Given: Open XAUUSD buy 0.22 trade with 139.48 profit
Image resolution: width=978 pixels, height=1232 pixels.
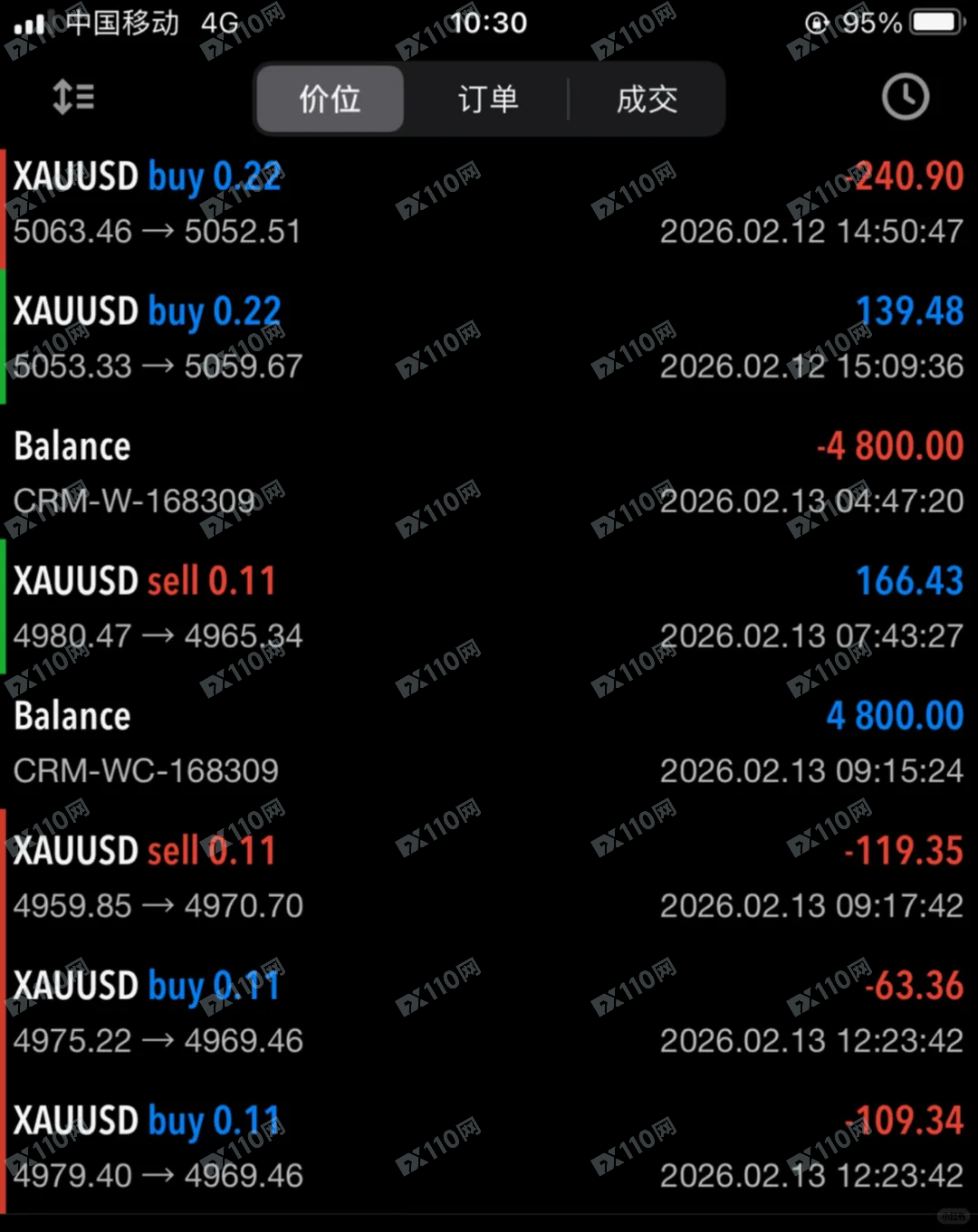Looking at the screenshot, I should pyautogui.click(x=489, y=338).
